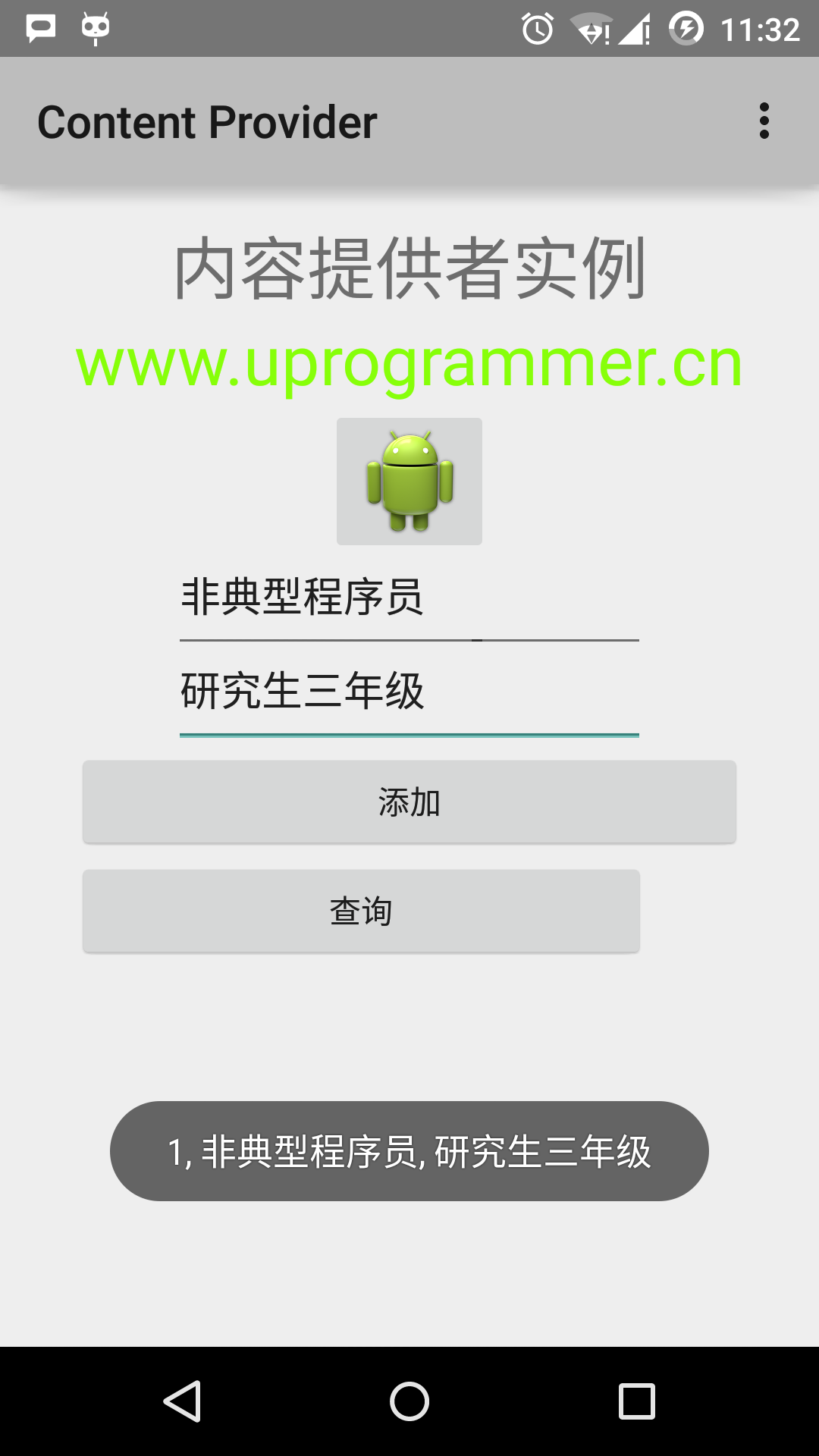Viewport: 819px width, 1456px height.
Task: Go back using the navigation bar
Action: 182,1401
